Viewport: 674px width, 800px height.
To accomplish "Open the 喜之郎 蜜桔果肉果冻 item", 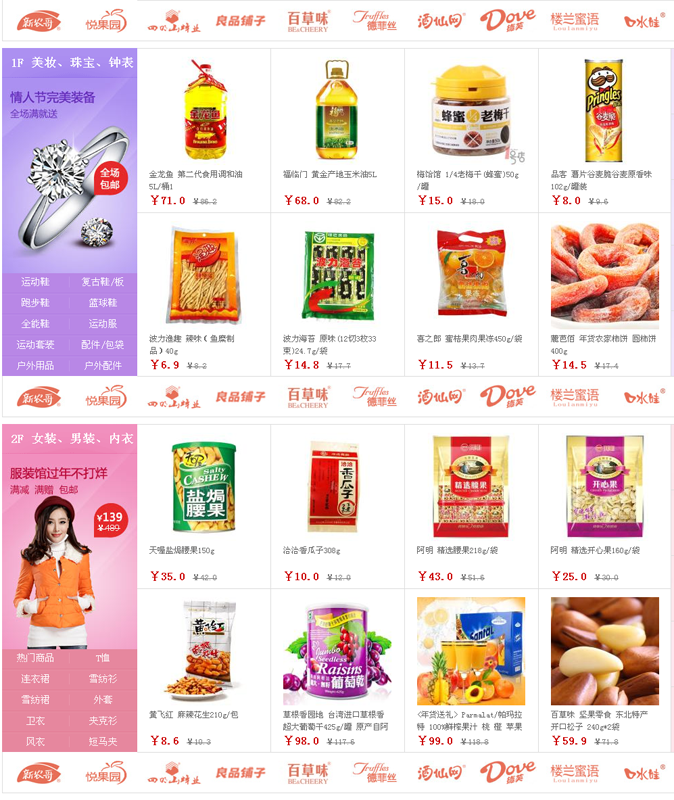I will 470,276.
